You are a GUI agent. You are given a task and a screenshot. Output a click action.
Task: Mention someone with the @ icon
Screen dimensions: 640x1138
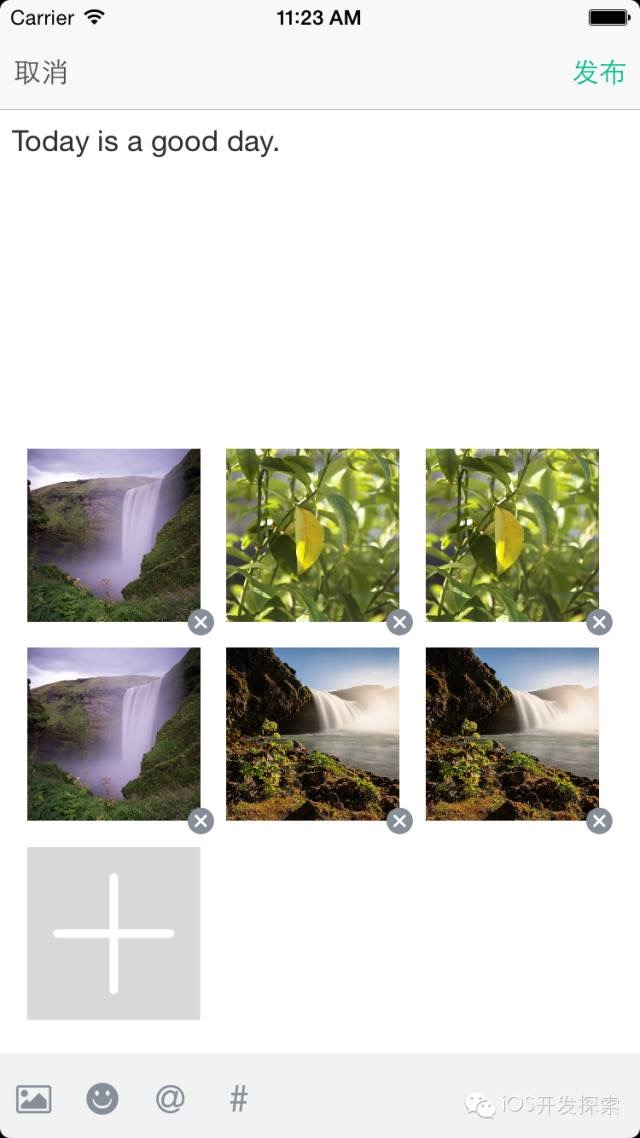170,1099
